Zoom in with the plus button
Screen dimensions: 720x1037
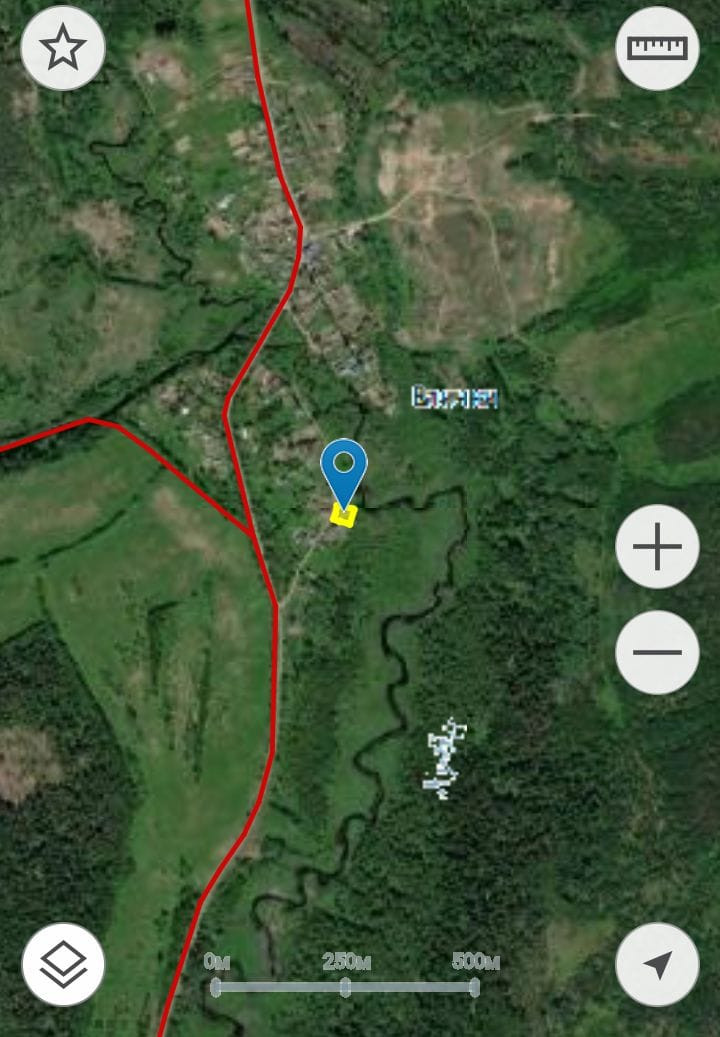pyautogui.click(x=657, y=546)
